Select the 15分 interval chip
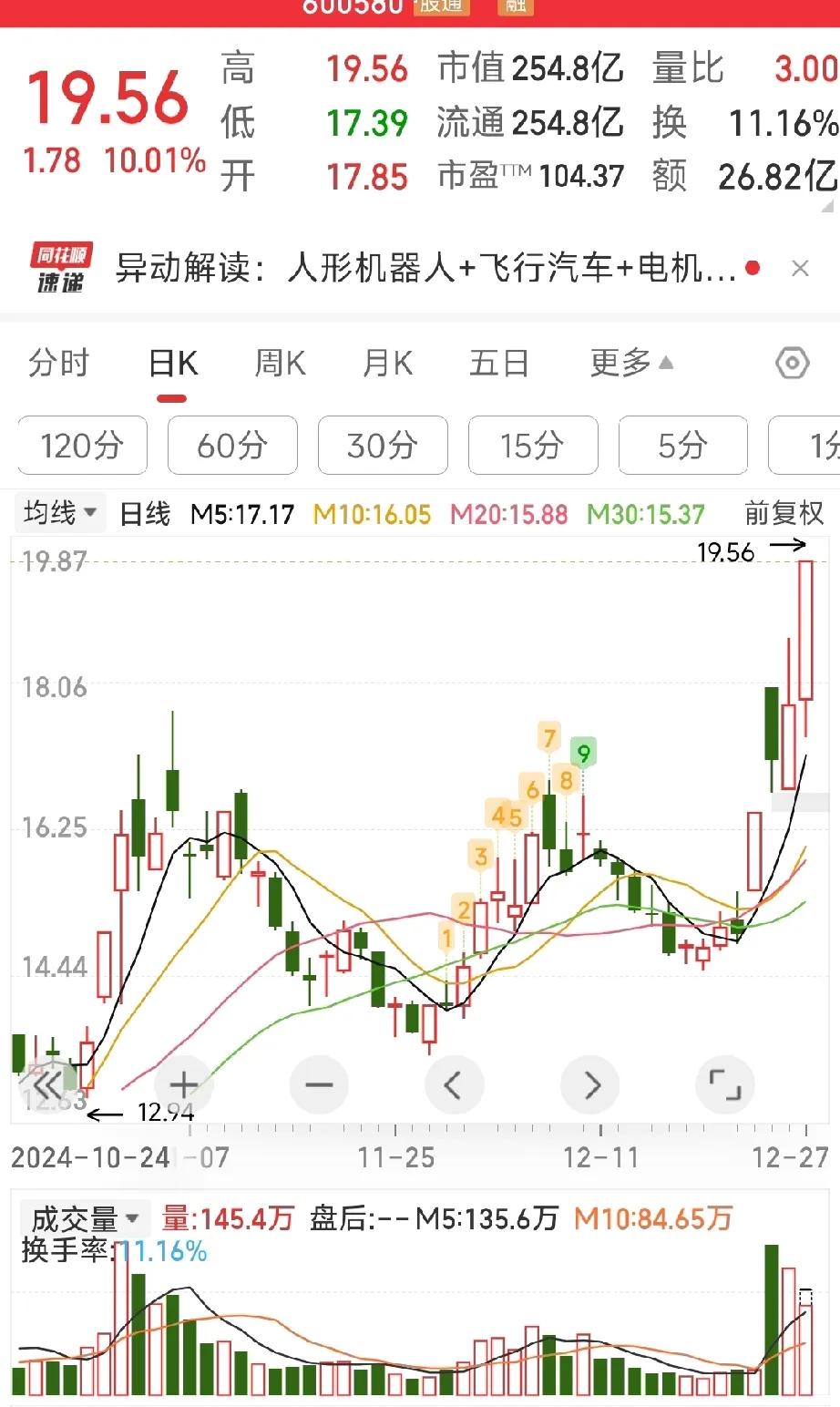Viewport: 840px width, 1407px height. 533,445
